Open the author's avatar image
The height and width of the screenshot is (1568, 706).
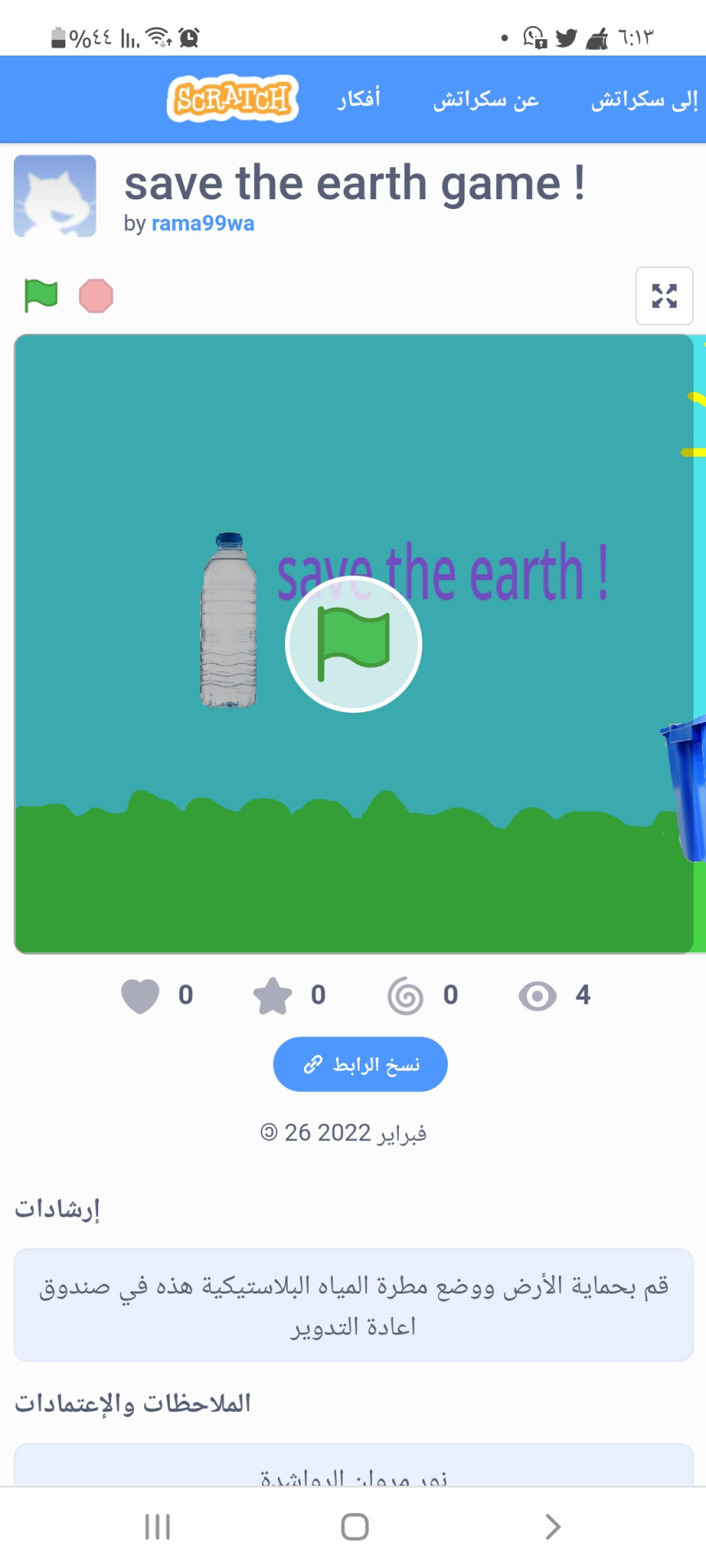(55, 196)
